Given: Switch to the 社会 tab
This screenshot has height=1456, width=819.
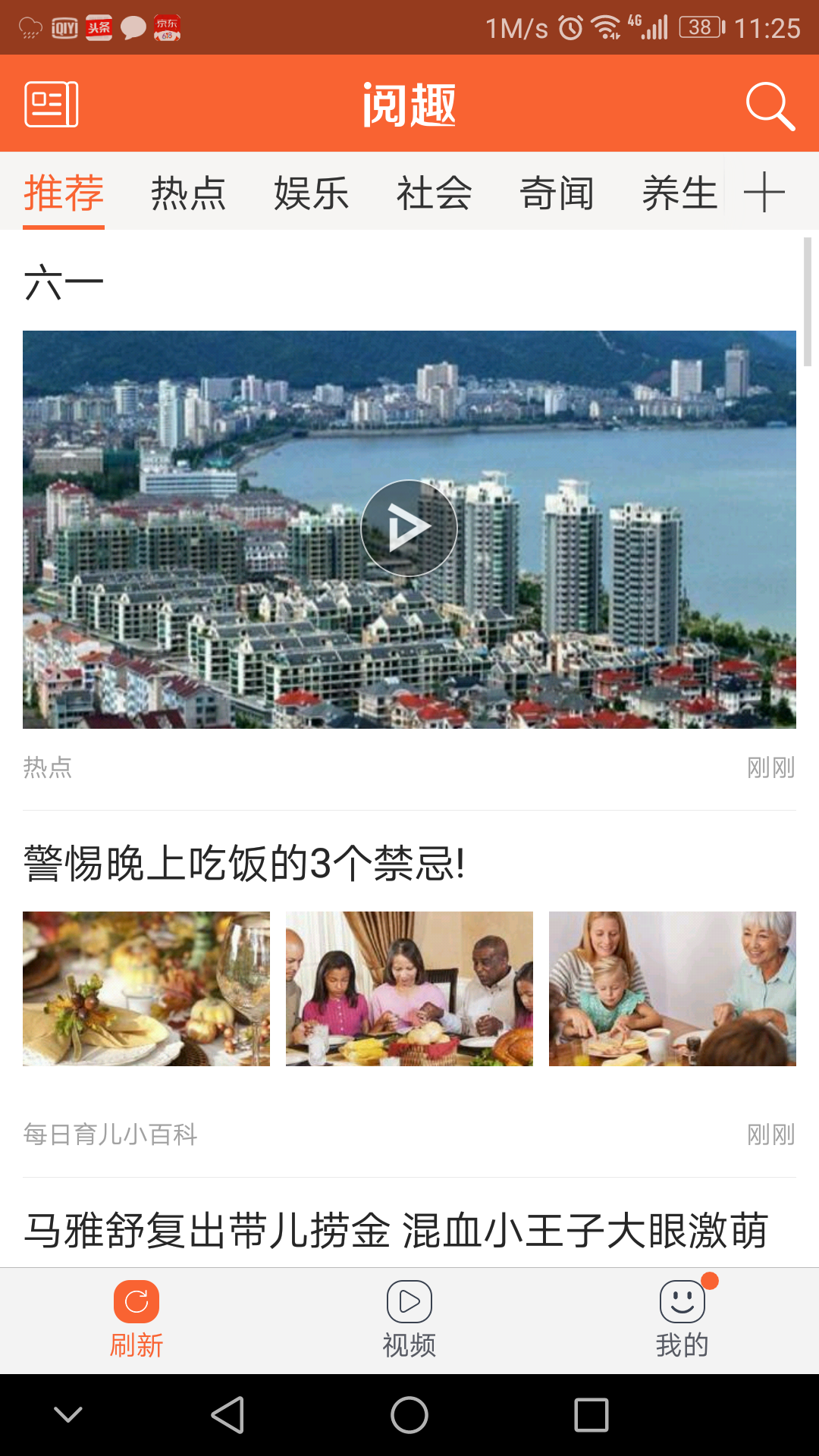Looking at the screenshot, I should coord(434,193).
